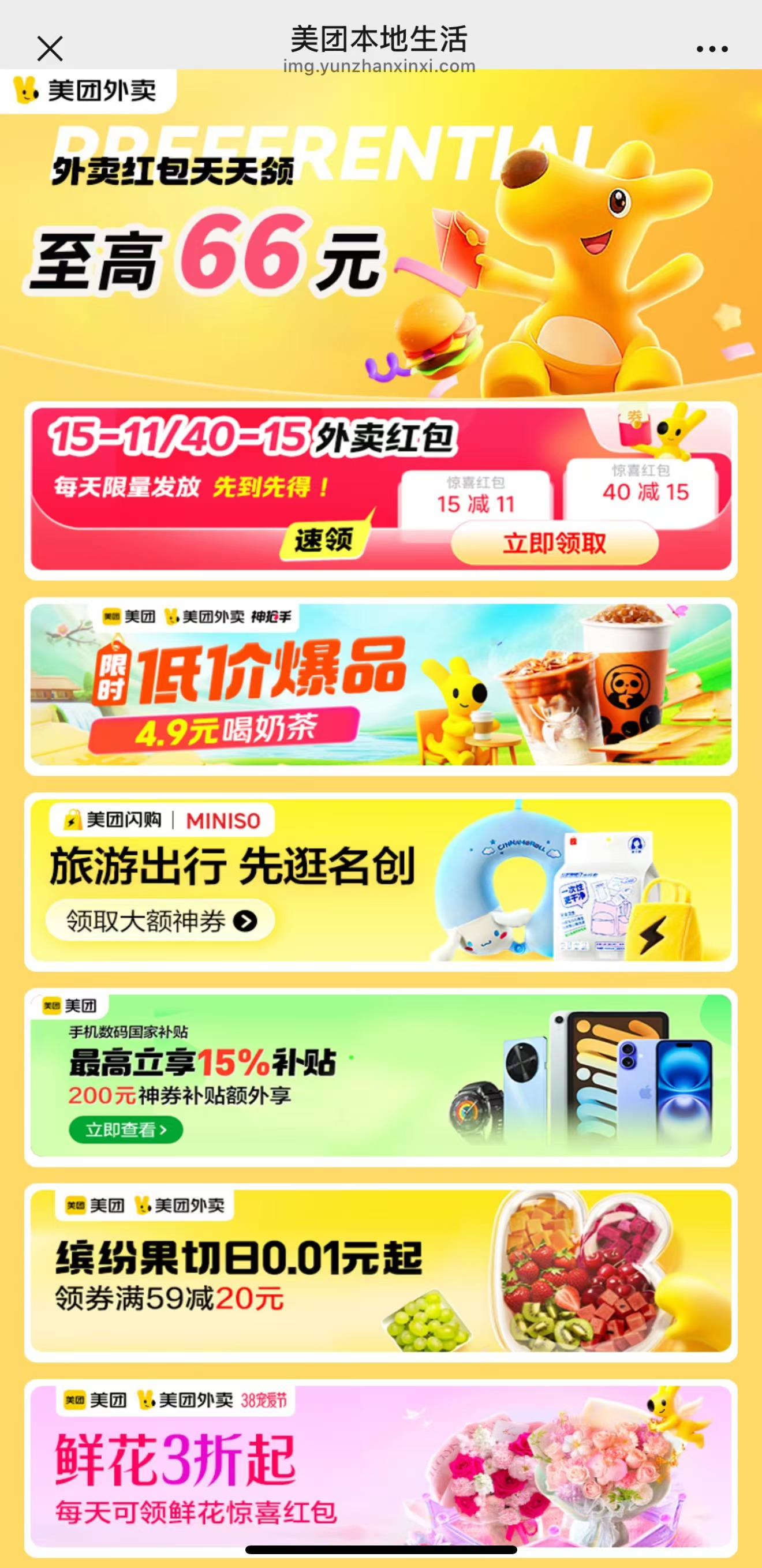Tap 立即领取 to claim takeout red packets
Image resolution: width=762 pixels, height=1568 pixels.
click(x=554, y=543)
